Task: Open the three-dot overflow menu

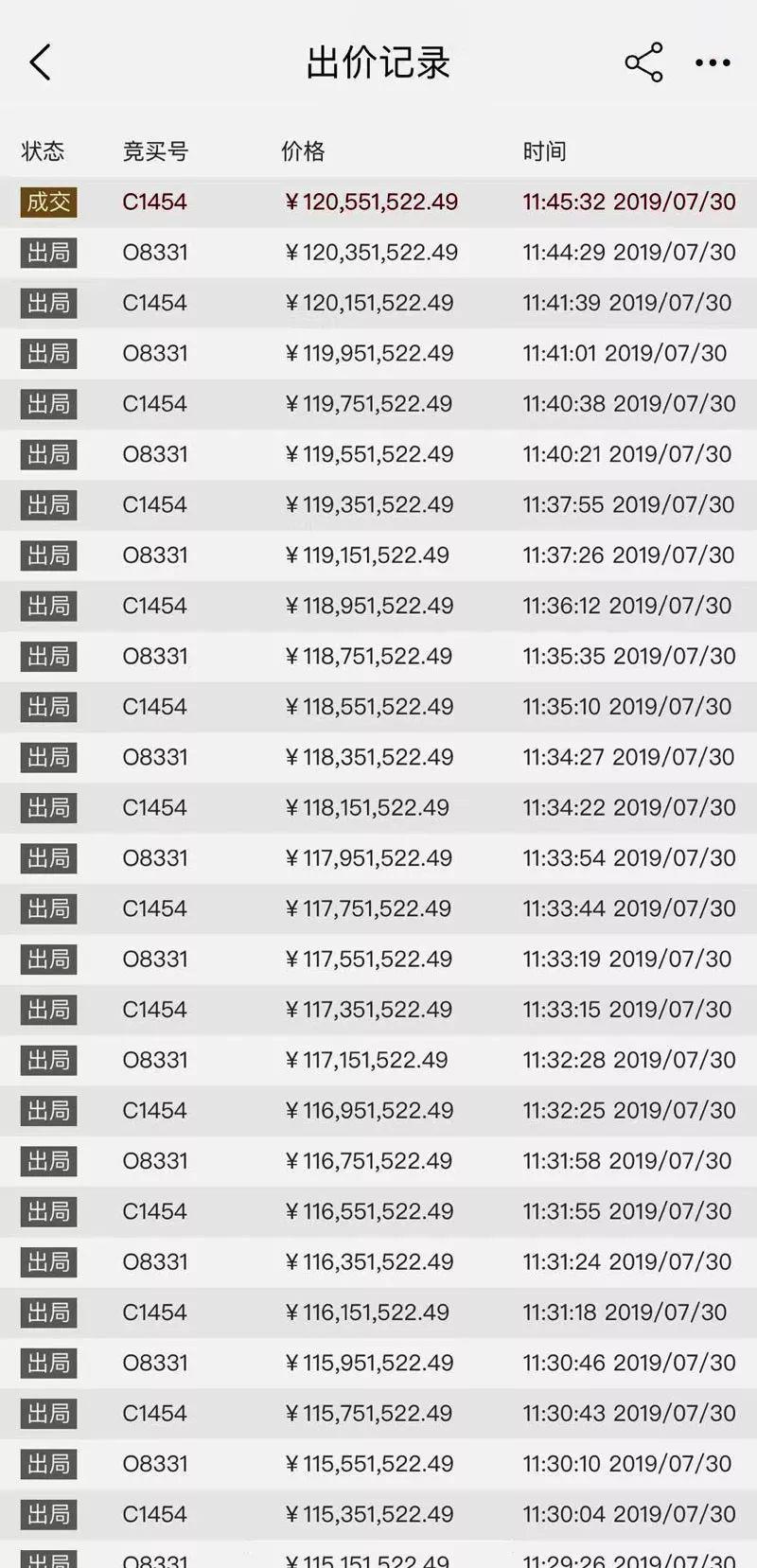Action: [x=713, y=63]
